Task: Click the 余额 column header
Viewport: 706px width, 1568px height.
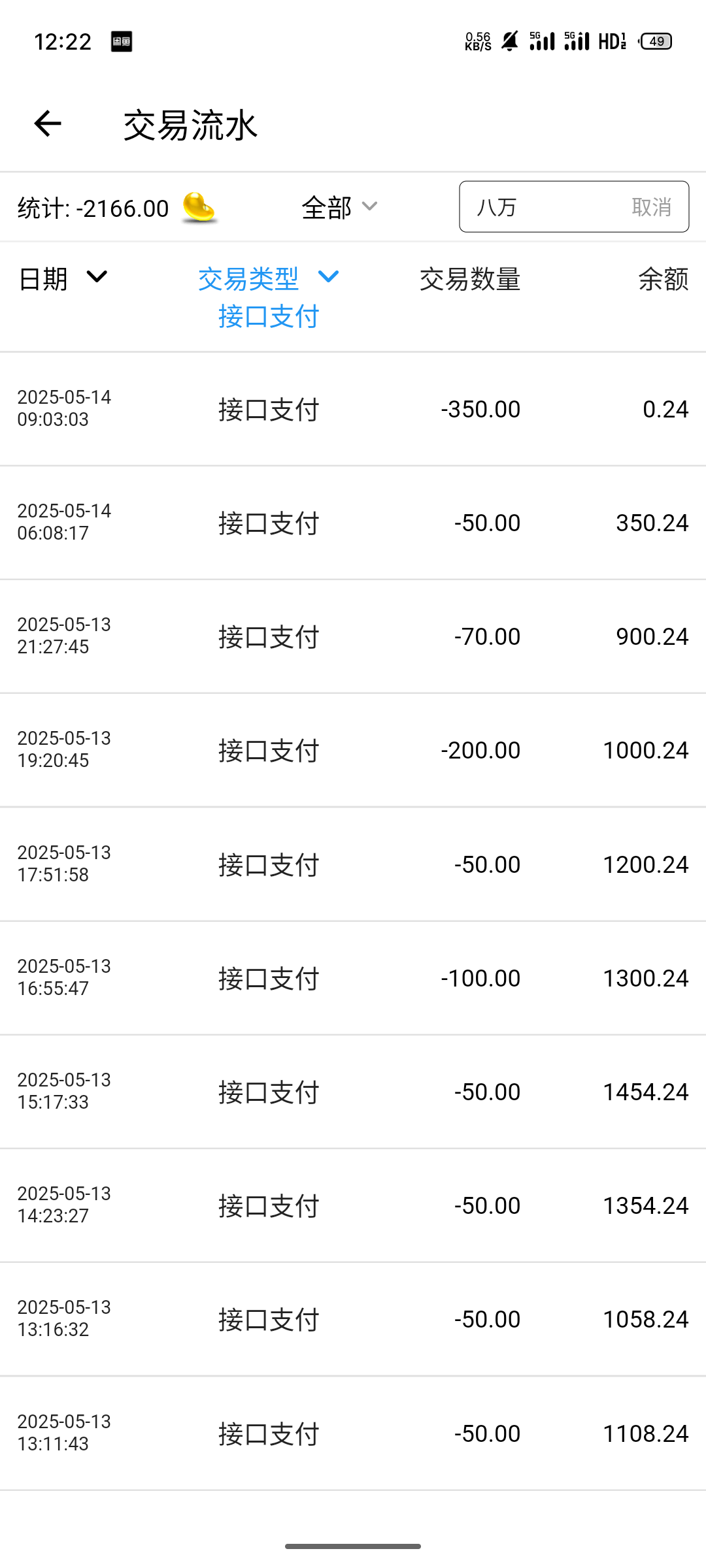Action: click(x=662, y=278)
